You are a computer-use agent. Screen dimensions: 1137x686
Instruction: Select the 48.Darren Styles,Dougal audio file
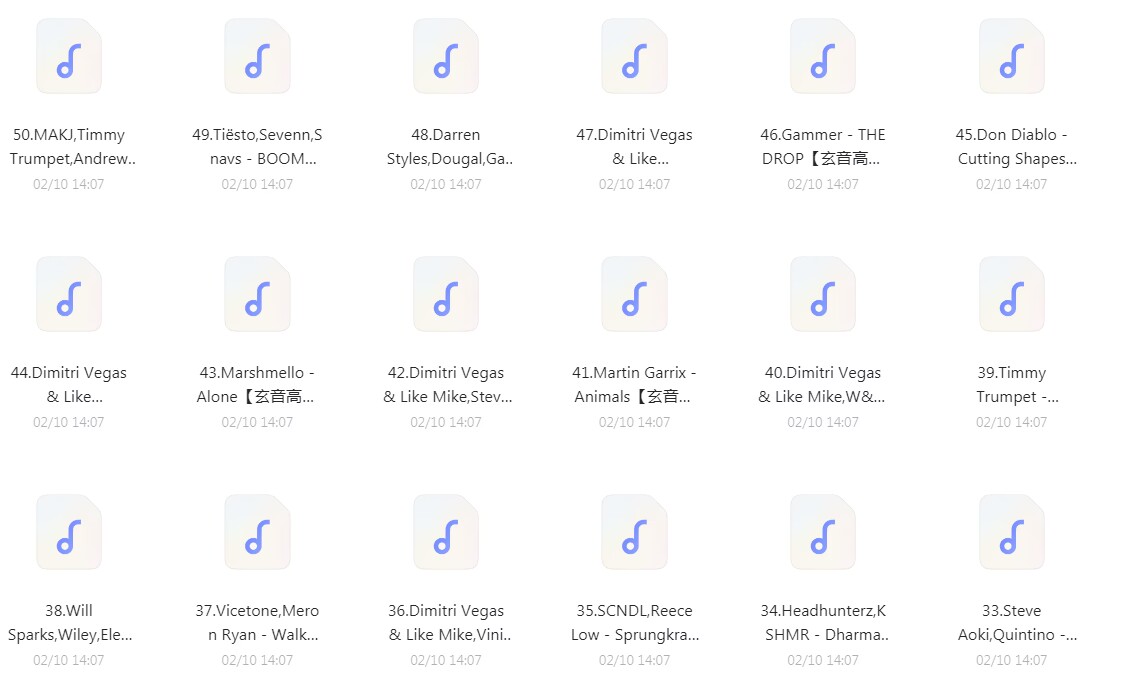pyautogui.click(x=446, y=57)
